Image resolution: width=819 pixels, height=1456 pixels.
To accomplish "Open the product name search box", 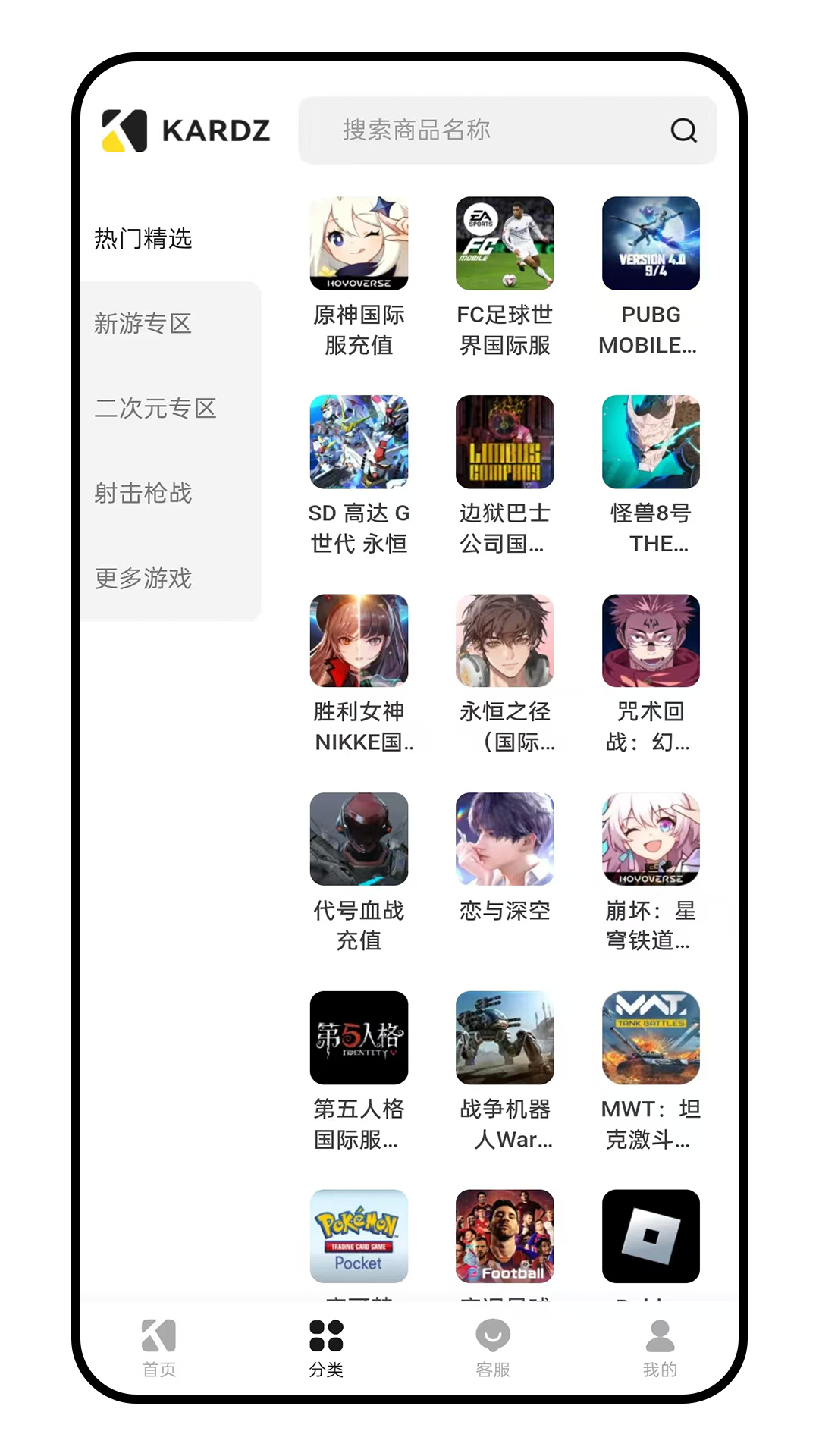I will [x=485, y=130].
